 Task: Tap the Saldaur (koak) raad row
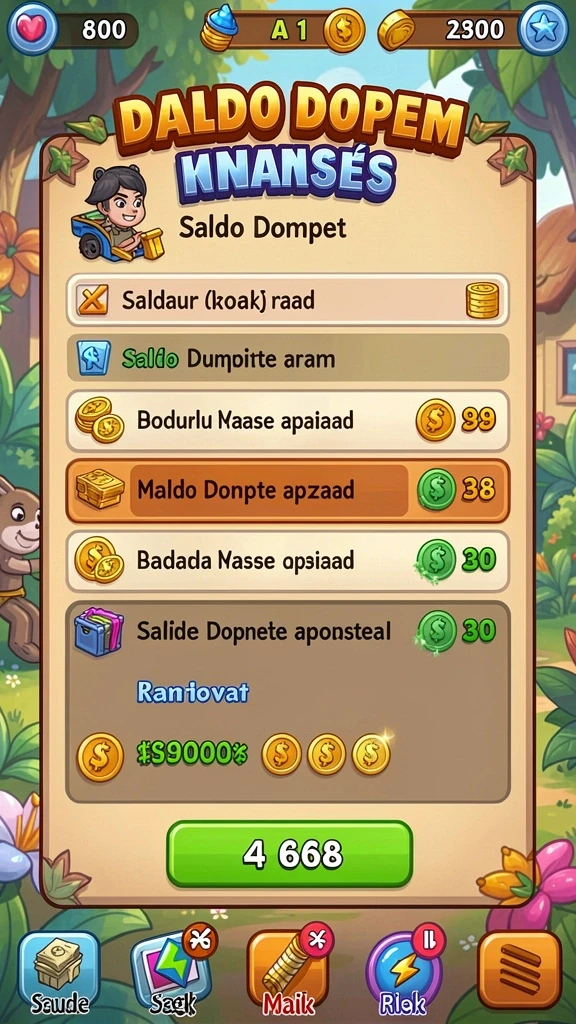[x=288, y=300]
